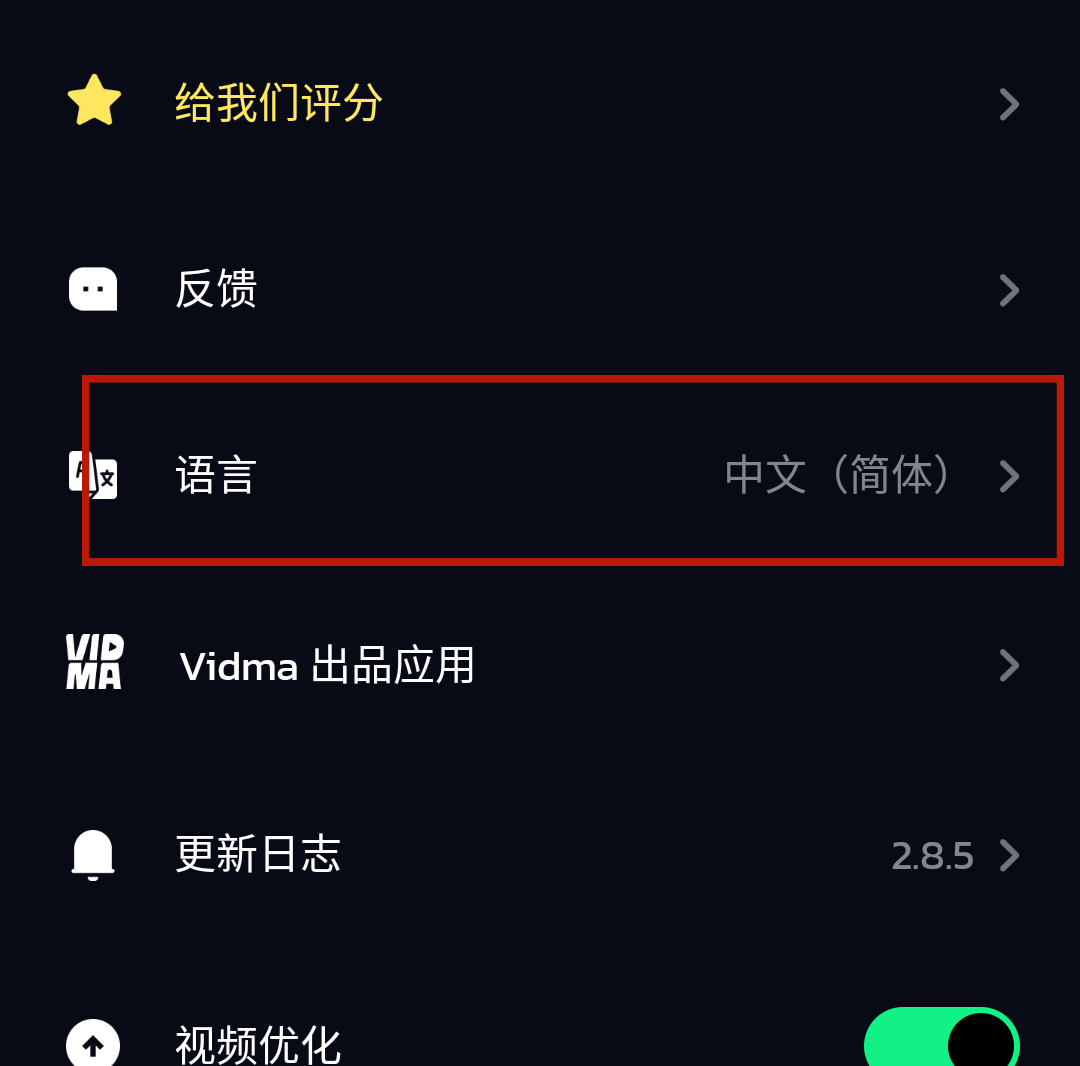
Task: Toggle the 视频优化 switch off
Action: tap(941, 1042)
